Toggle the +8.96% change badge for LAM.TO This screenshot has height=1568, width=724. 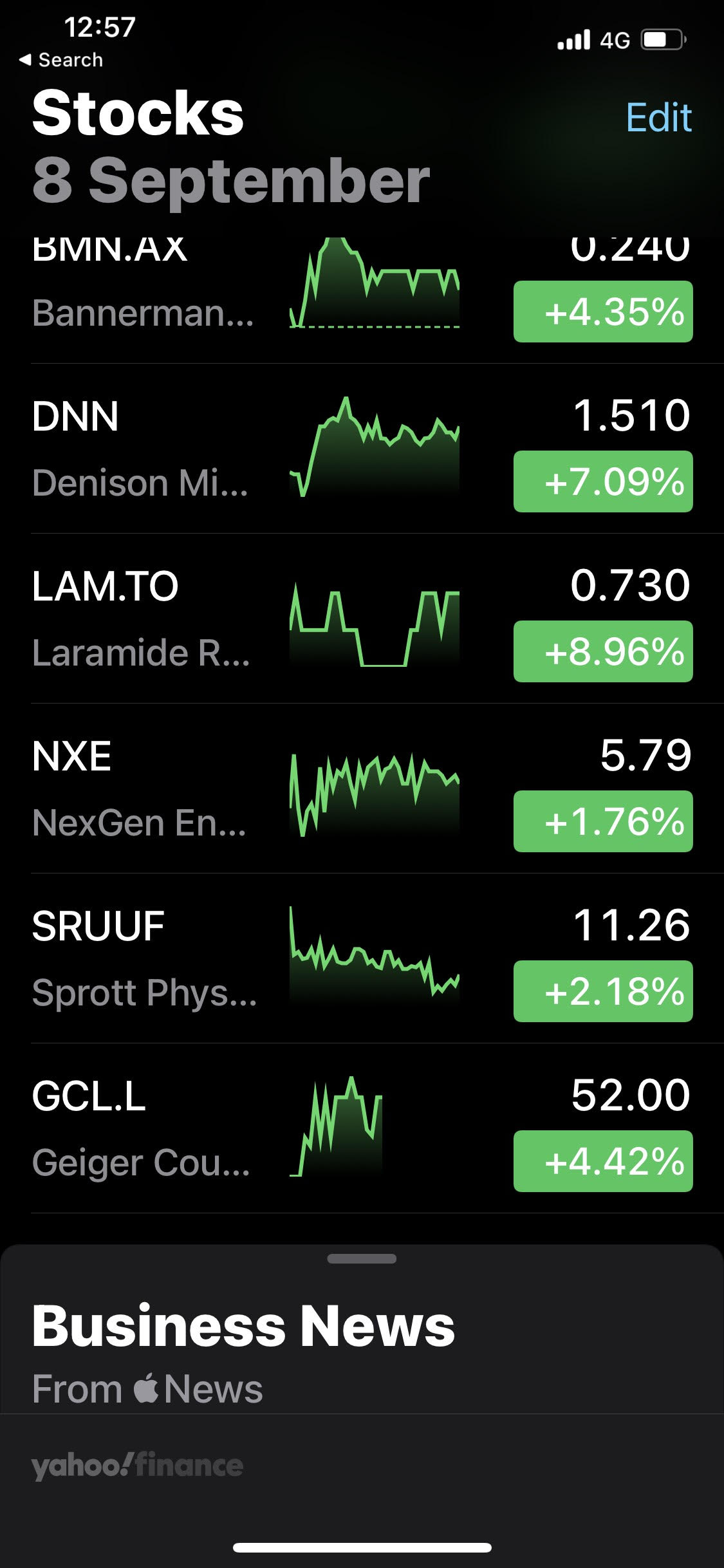pos(603,651)
